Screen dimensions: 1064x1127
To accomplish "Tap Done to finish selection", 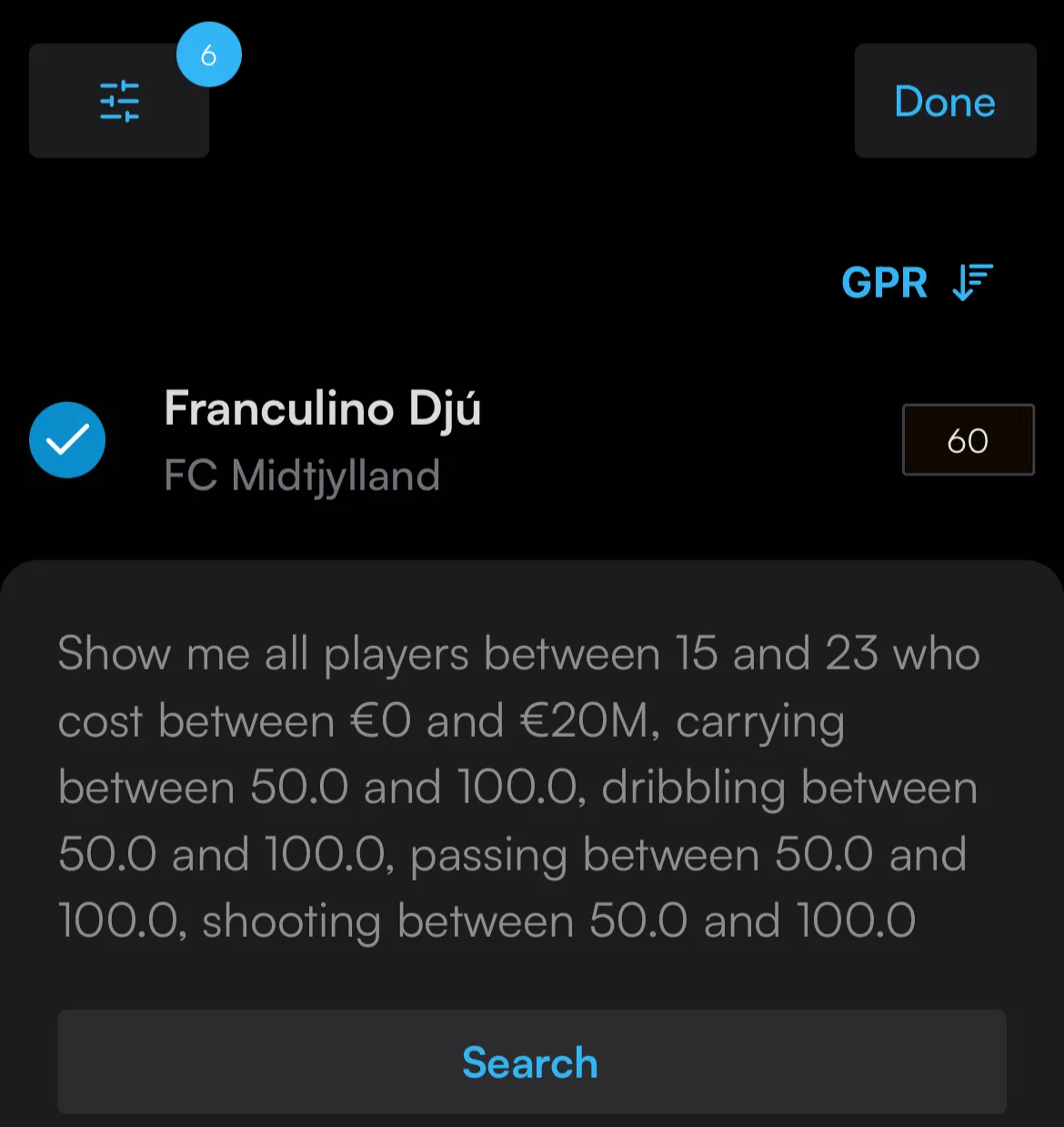I will (945, 101).
